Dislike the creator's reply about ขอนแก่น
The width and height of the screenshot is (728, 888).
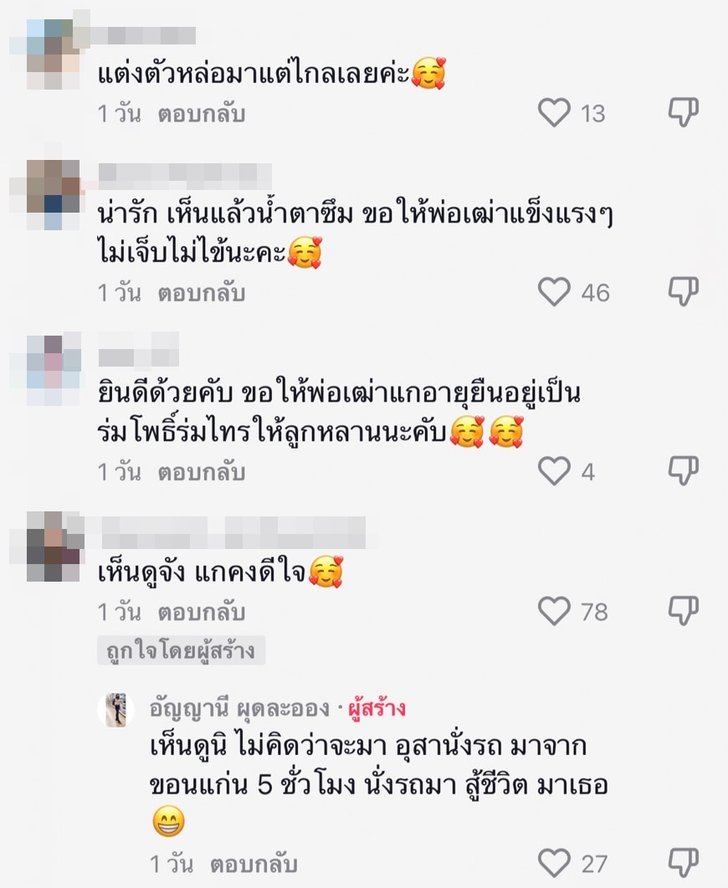click(x=683, y=863)
